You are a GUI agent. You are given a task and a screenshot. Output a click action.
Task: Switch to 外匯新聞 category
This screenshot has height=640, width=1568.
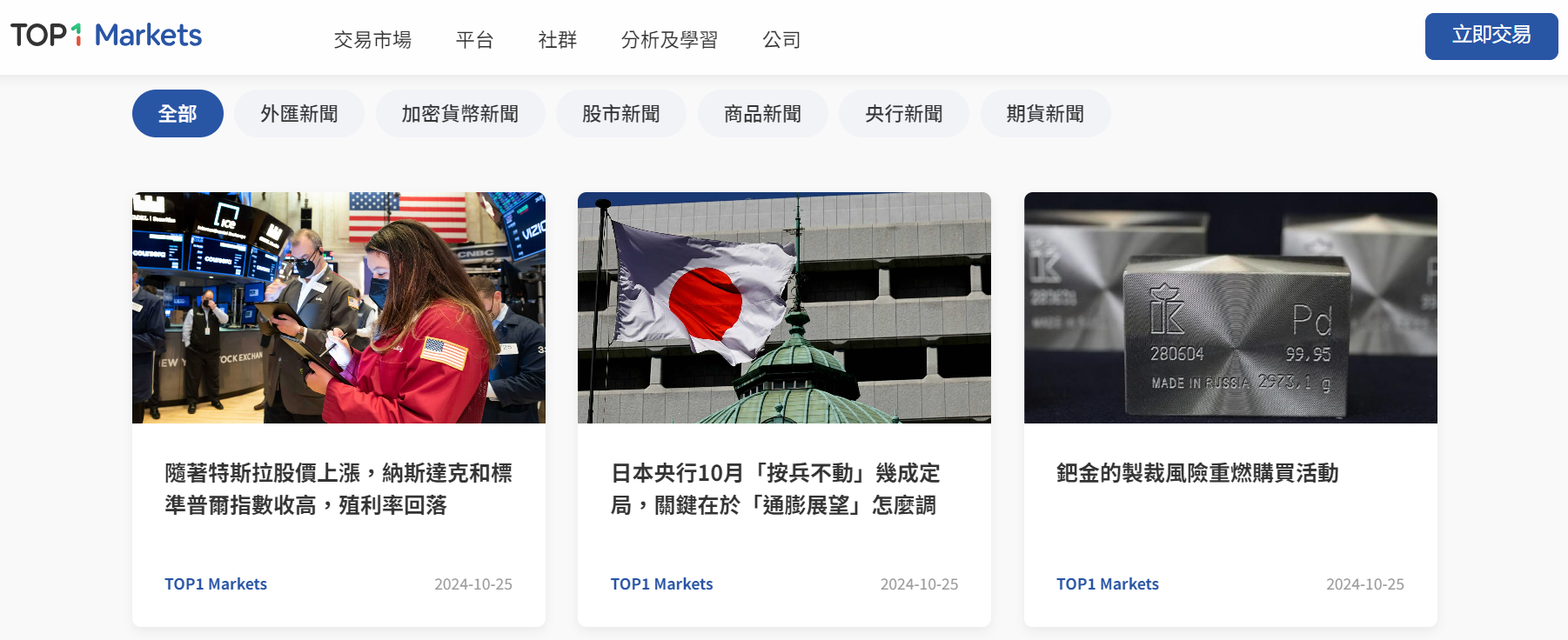tap(299, 114)
